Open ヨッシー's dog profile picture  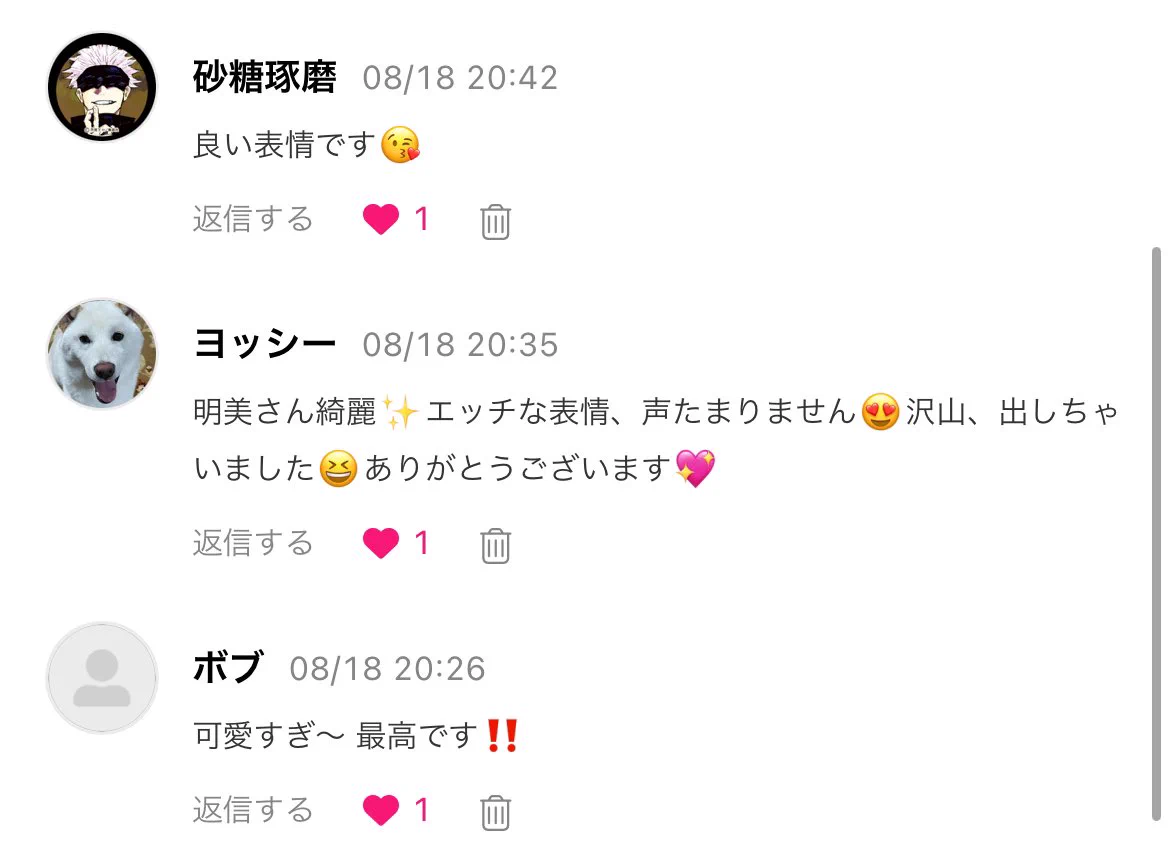[102, 353]
